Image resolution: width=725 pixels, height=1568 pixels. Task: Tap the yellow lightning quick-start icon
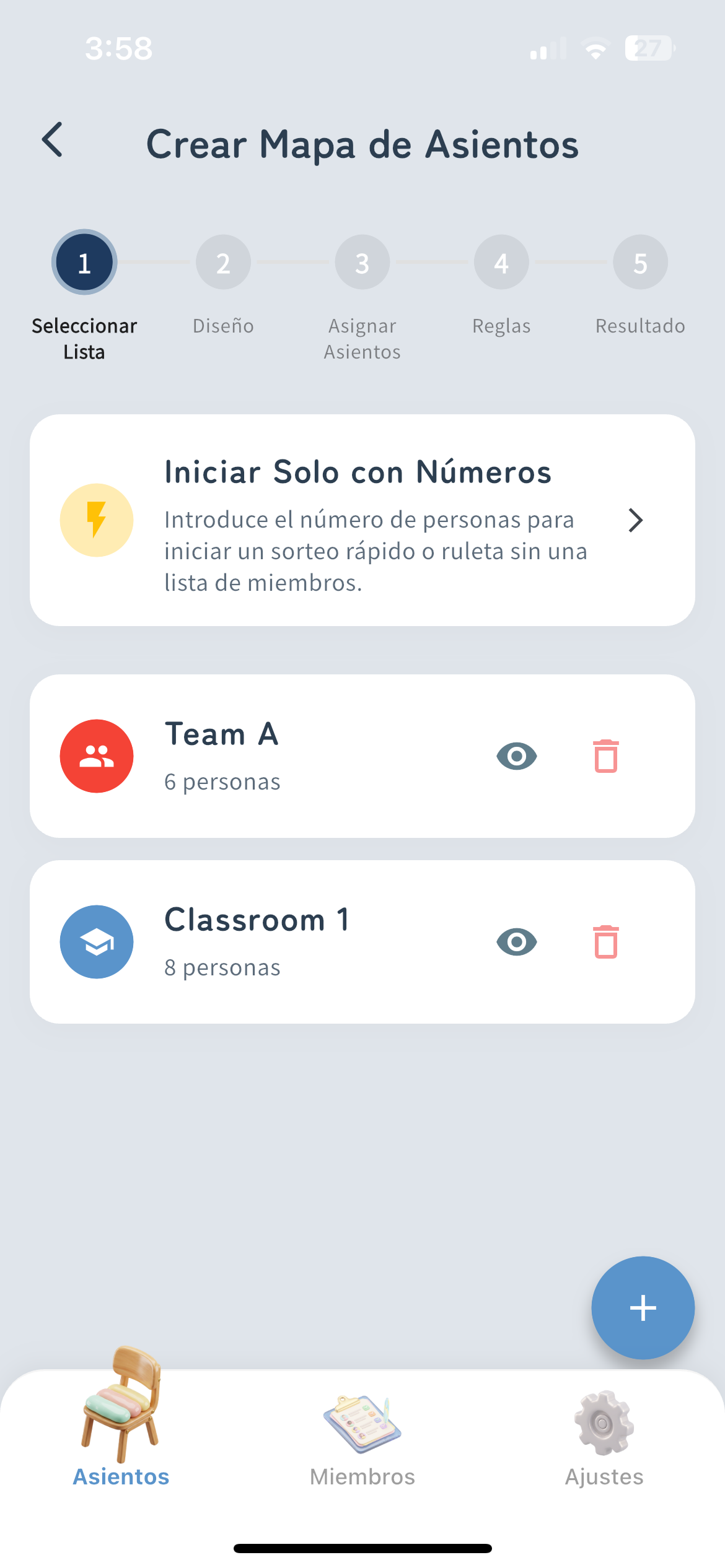[x=97, y=520]
